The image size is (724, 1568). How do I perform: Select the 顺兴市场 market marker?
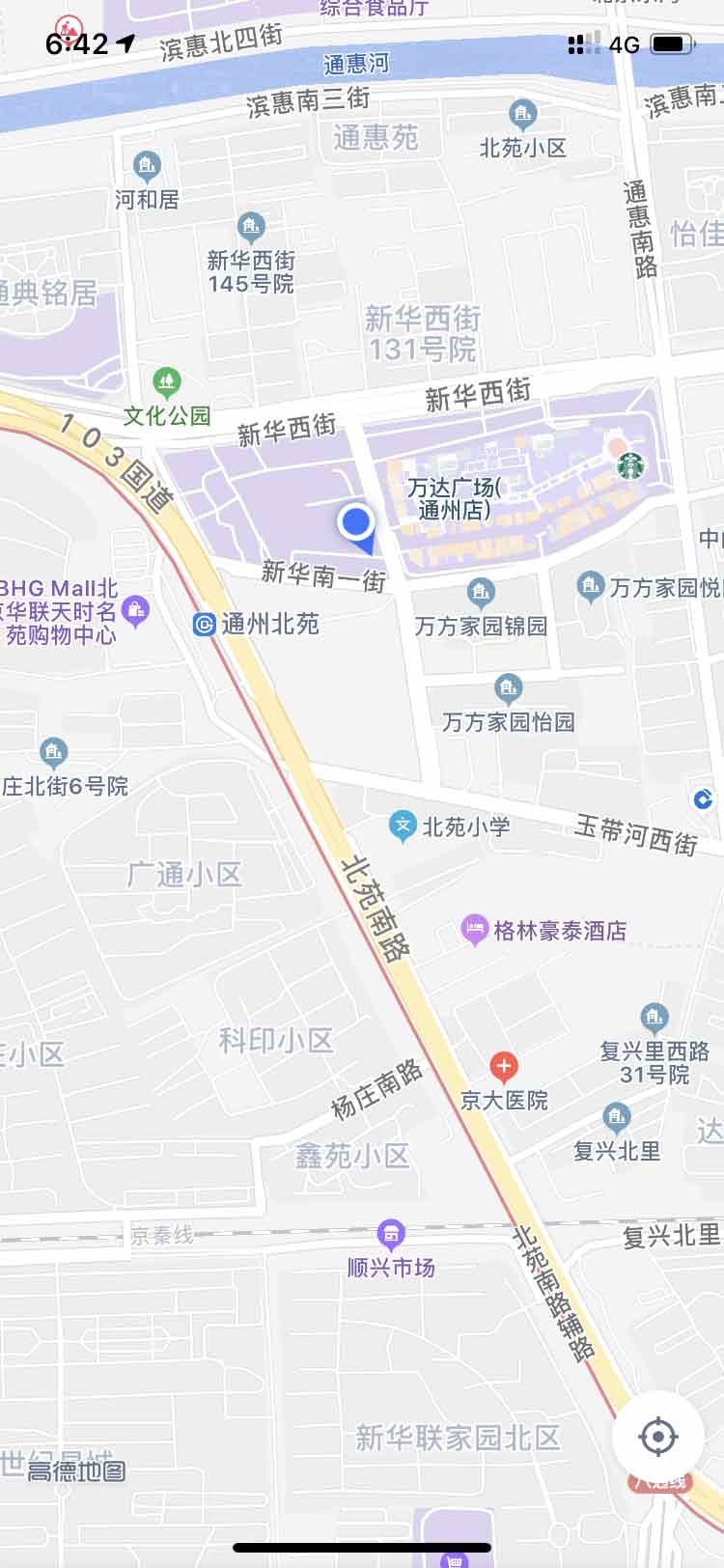(x=391, y=1233)
